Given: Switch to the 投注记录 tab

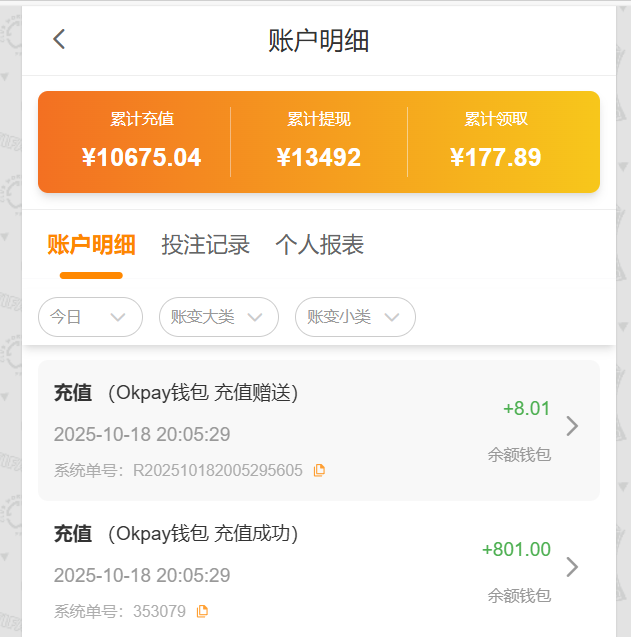Looking at the screenshot, I should pos(205,245).
